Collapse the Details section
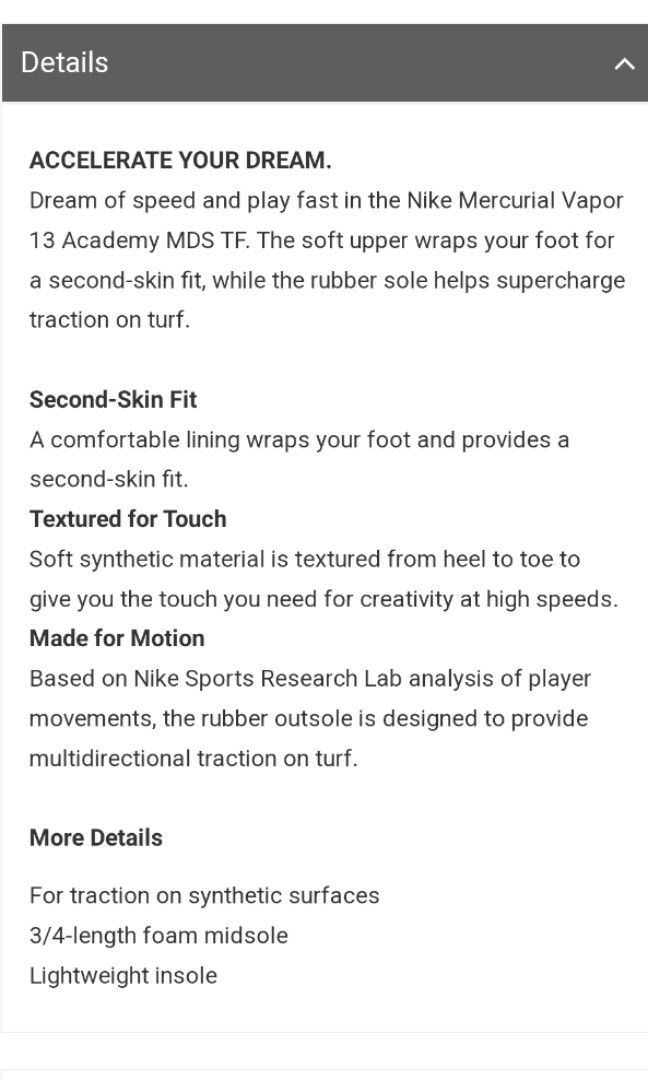 tap(624, 64)
